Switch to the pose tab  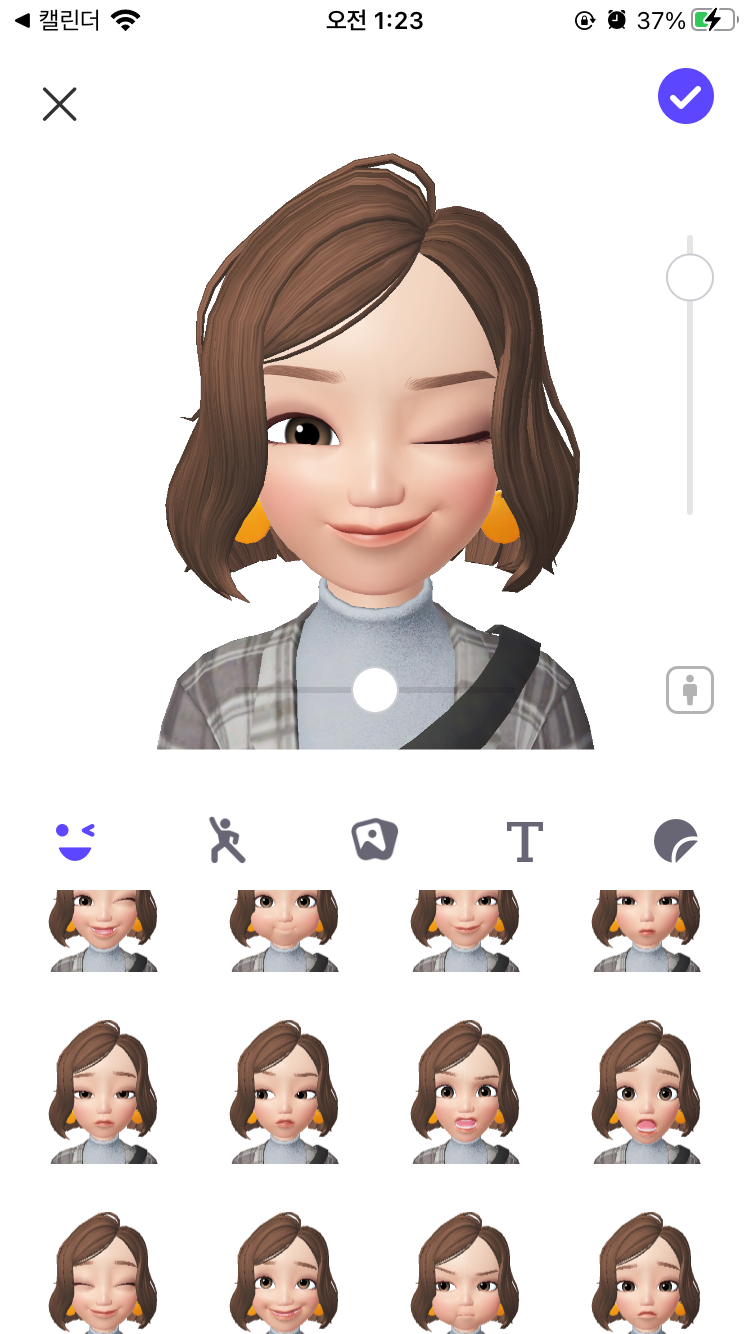click(x=226, y=840)
